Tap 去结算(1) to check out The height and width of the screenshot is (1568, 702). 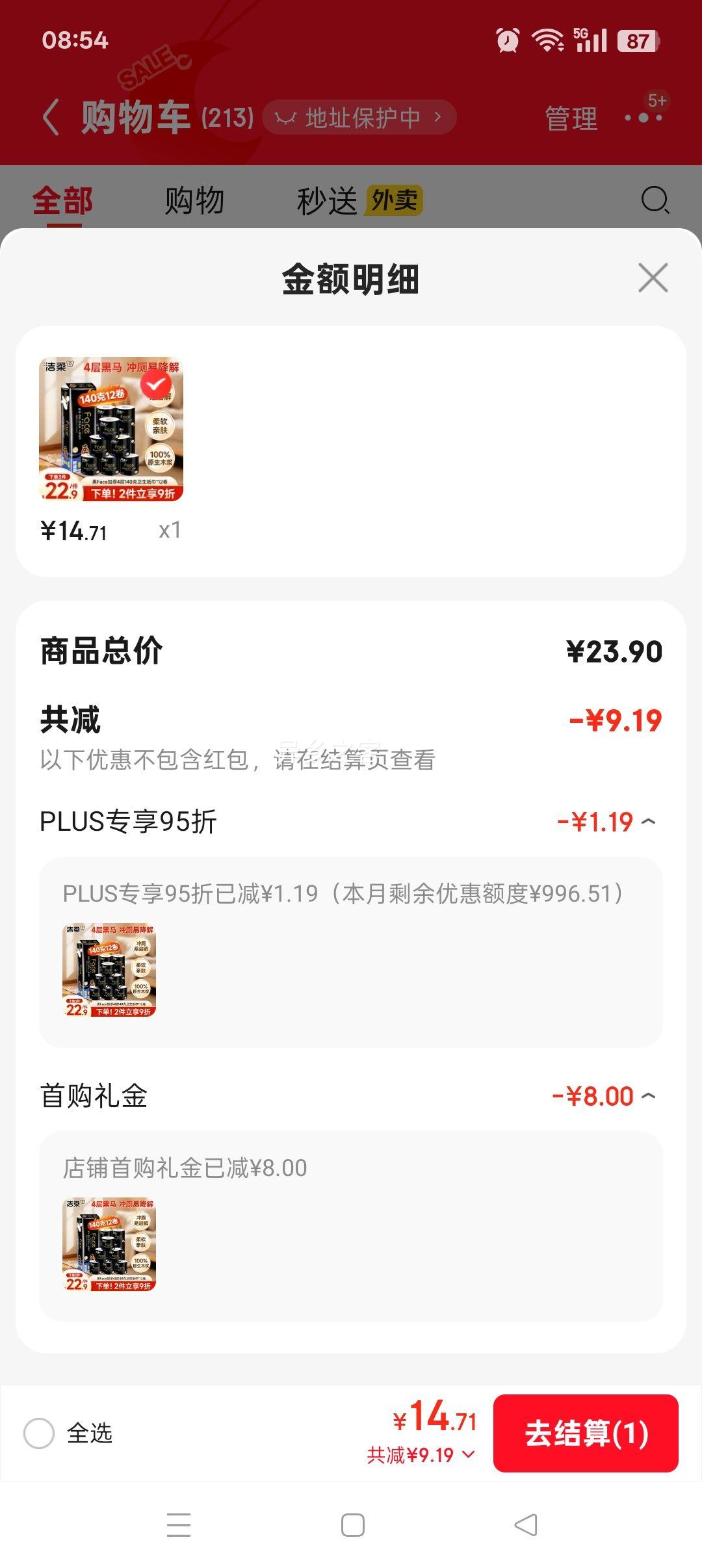pos(586,1433)
